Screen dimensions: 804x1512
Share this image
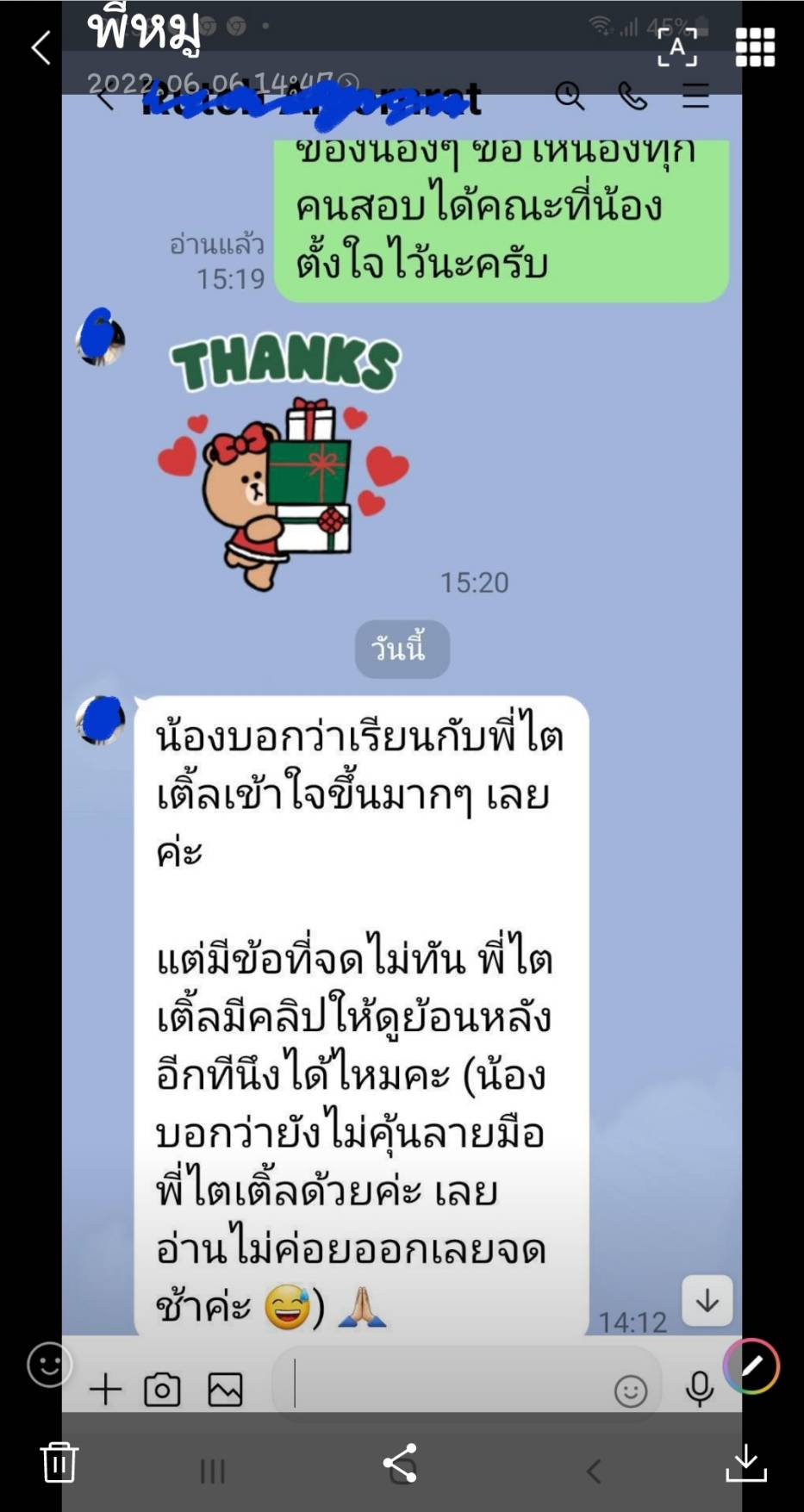401,1462
